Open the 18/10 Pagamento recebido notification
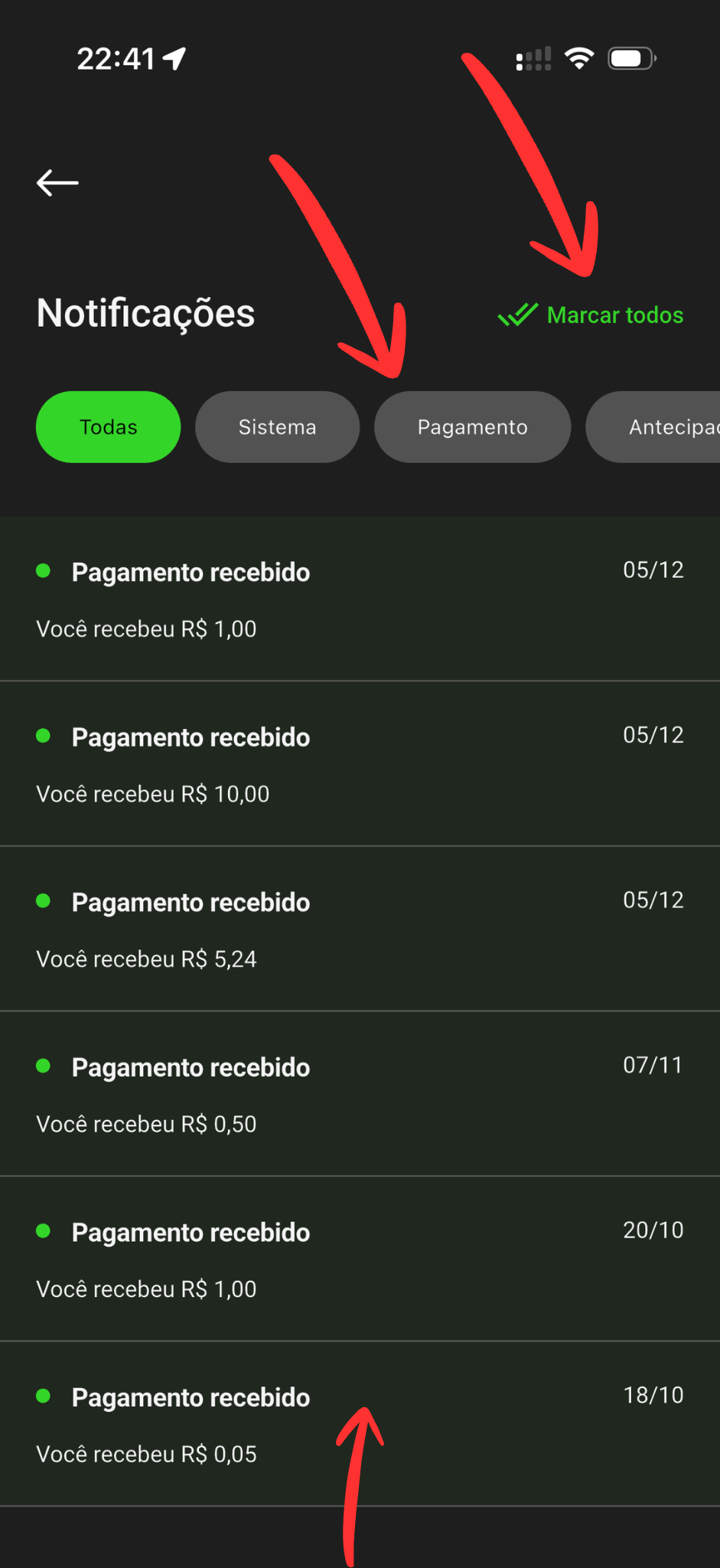The image size is (720, 1568). tap(360, 1424)
